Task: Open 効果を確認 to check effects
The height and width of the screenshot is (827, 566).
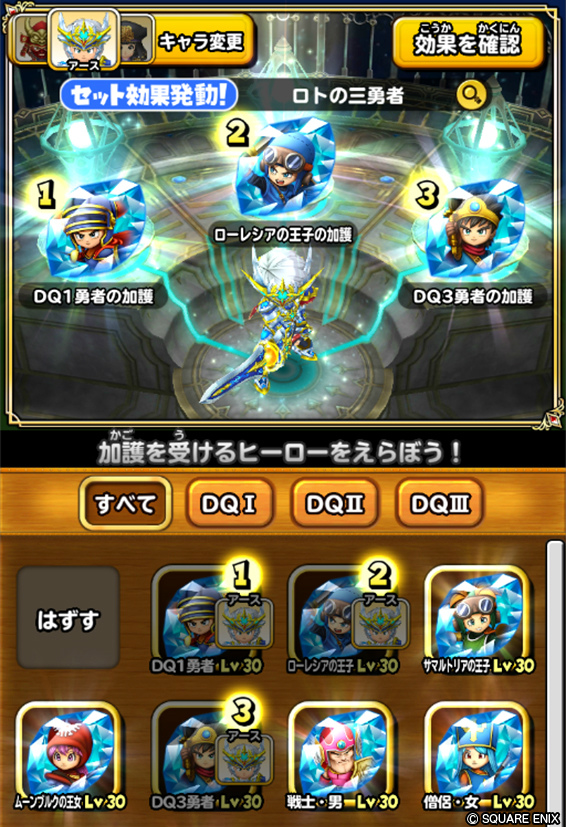Action: click(467, 43)
